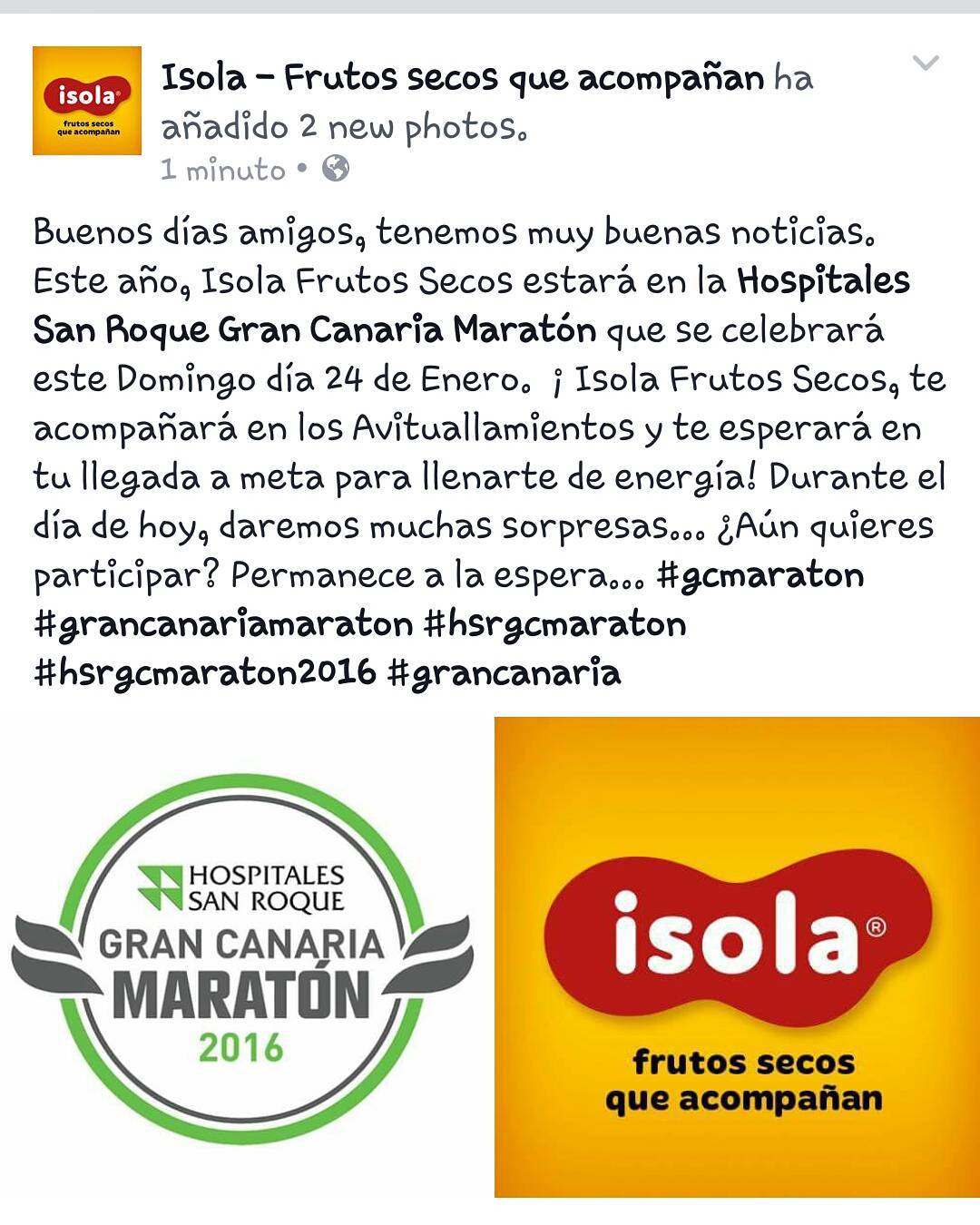
Task: Open the #grancanaria hashtag
Action: point(505,674)
